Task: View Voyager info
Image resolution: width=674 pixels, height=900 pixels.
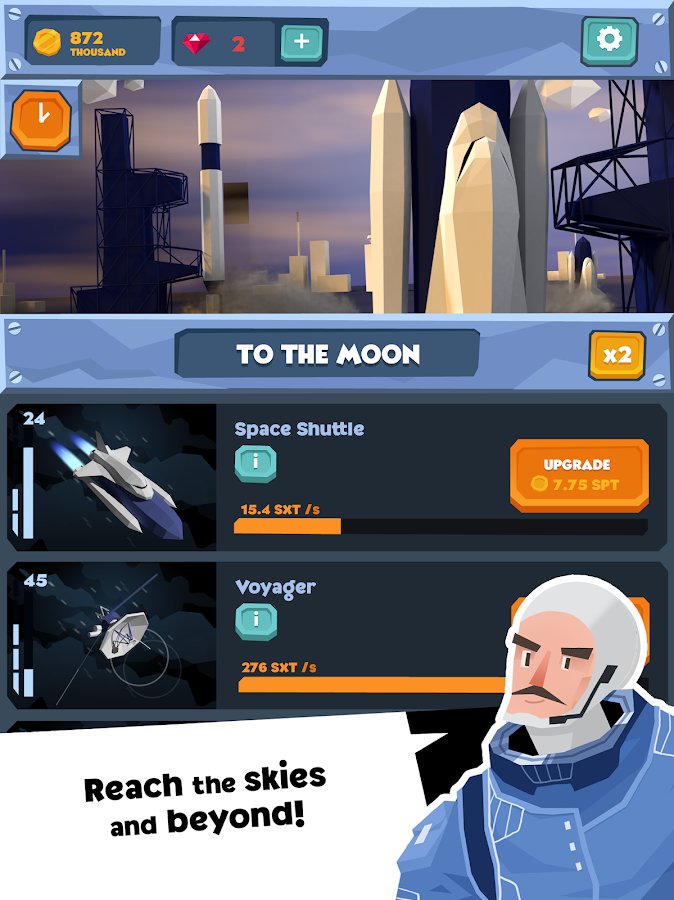Action: pyautogui.click(x=256, y=620)
